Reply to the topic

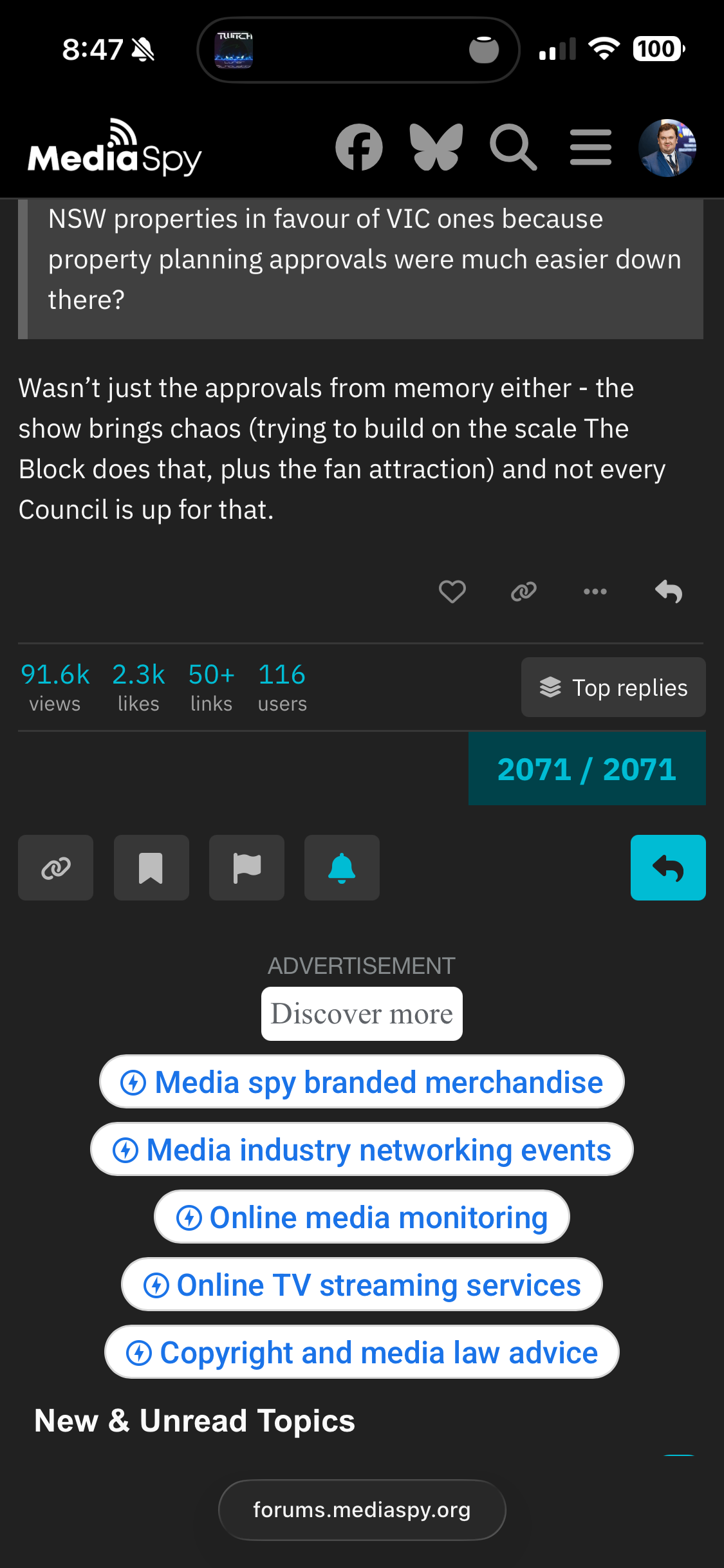[667, 868]
